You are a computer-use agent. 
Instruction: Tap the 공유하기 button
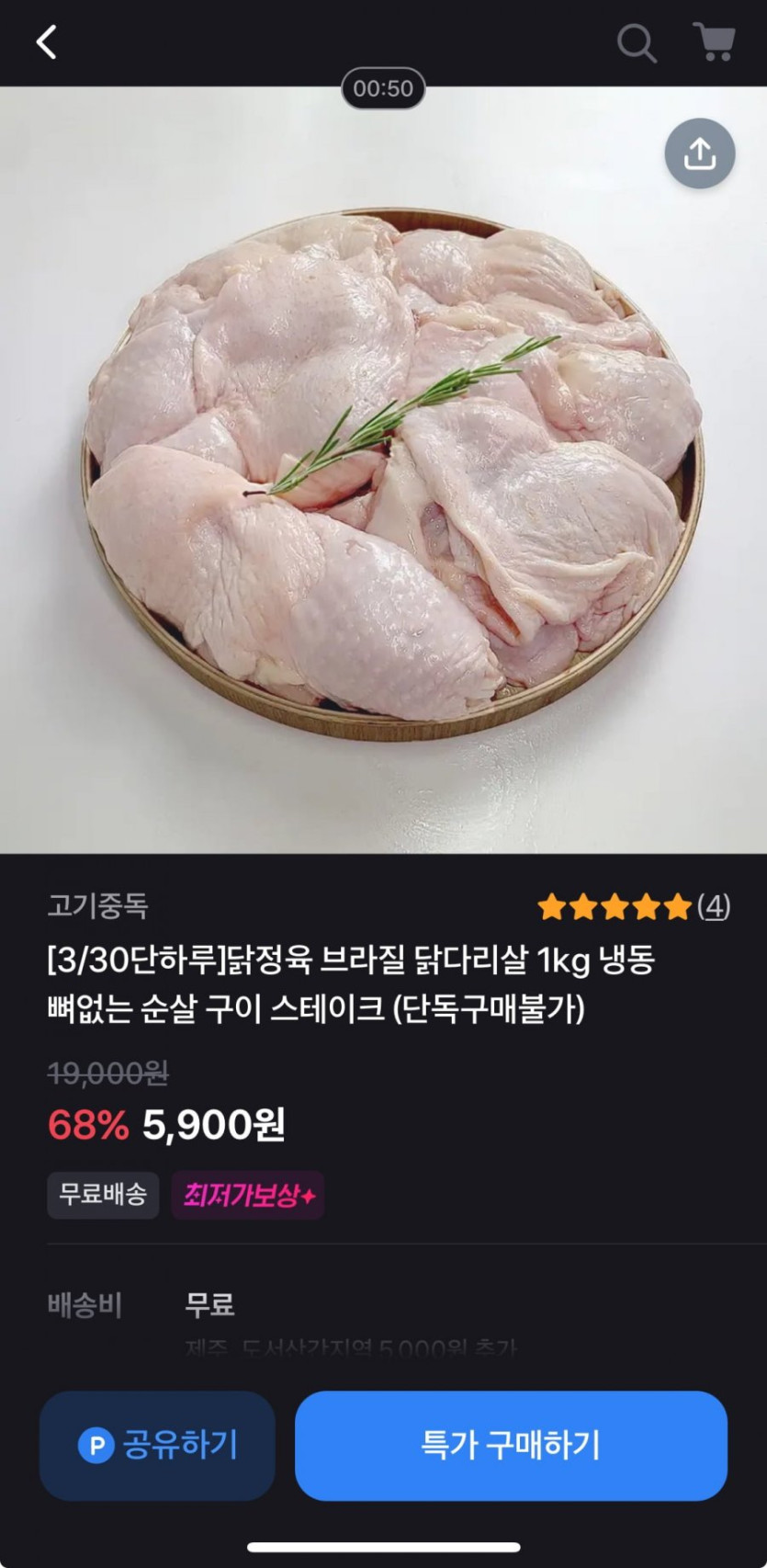click(x=157, y=1446)
